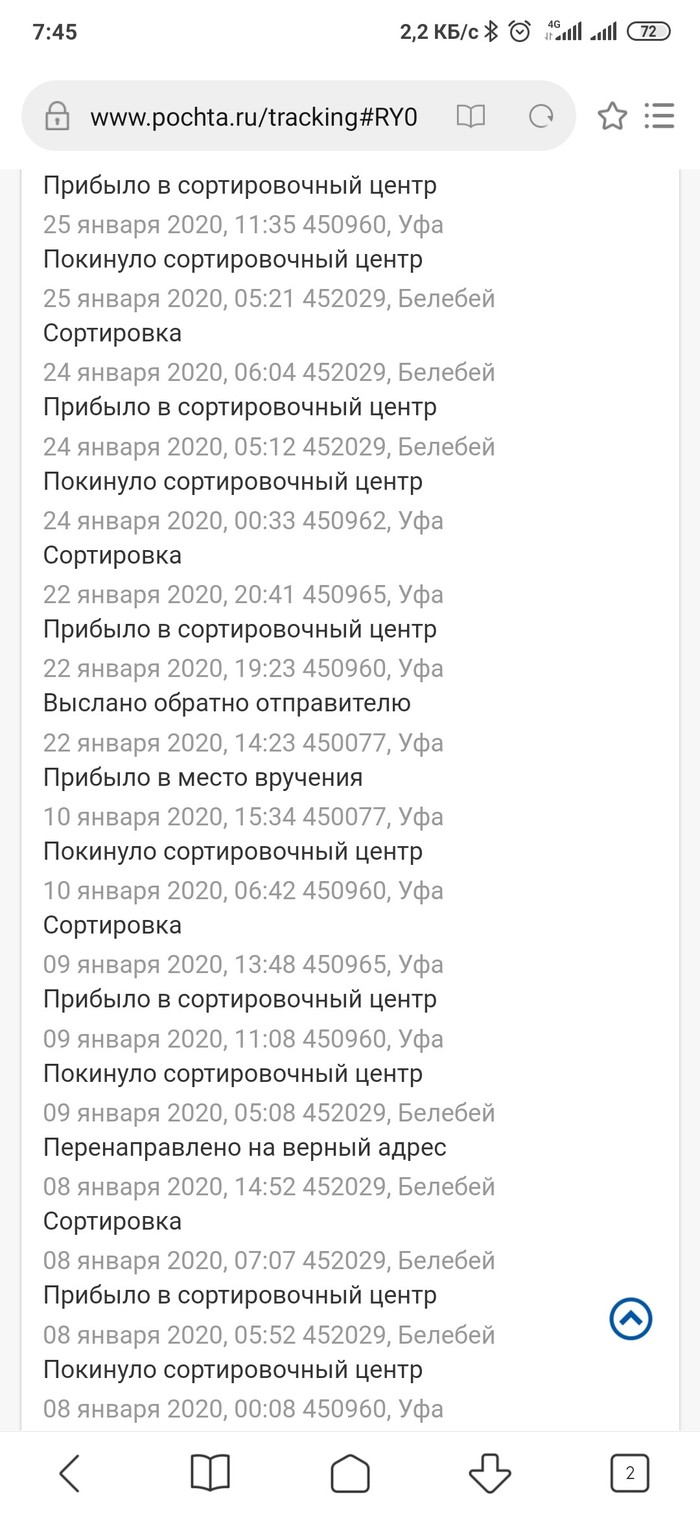This screenshot has width=700, height=1516.
Task: Open the downloads arrow icon
Action: pyautogui.click(x=490, y=1473)
